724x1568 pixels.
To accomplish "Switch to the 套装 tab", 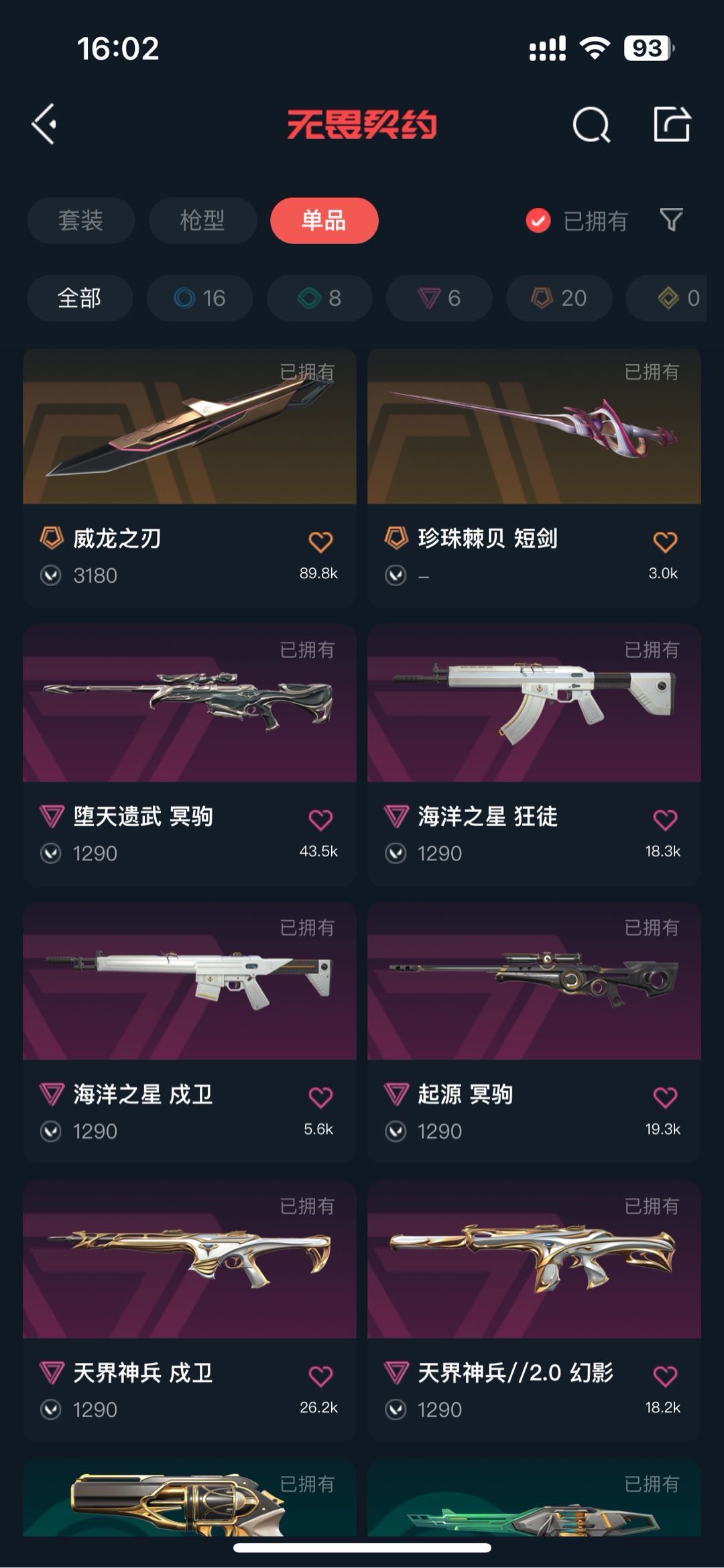I will click(x=80, y=221).
